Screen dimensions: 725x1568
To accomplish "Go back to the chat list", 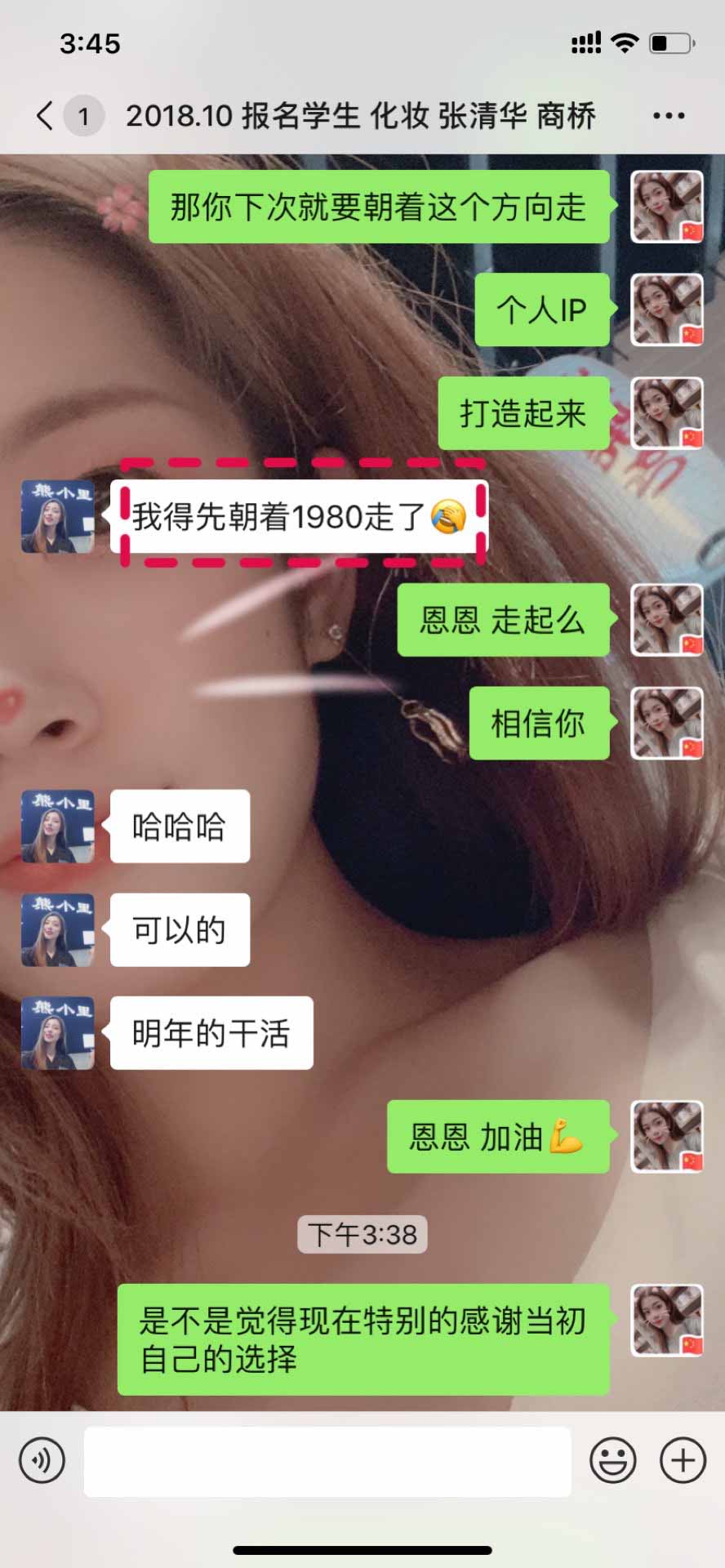I will click(x=46, y=116).
